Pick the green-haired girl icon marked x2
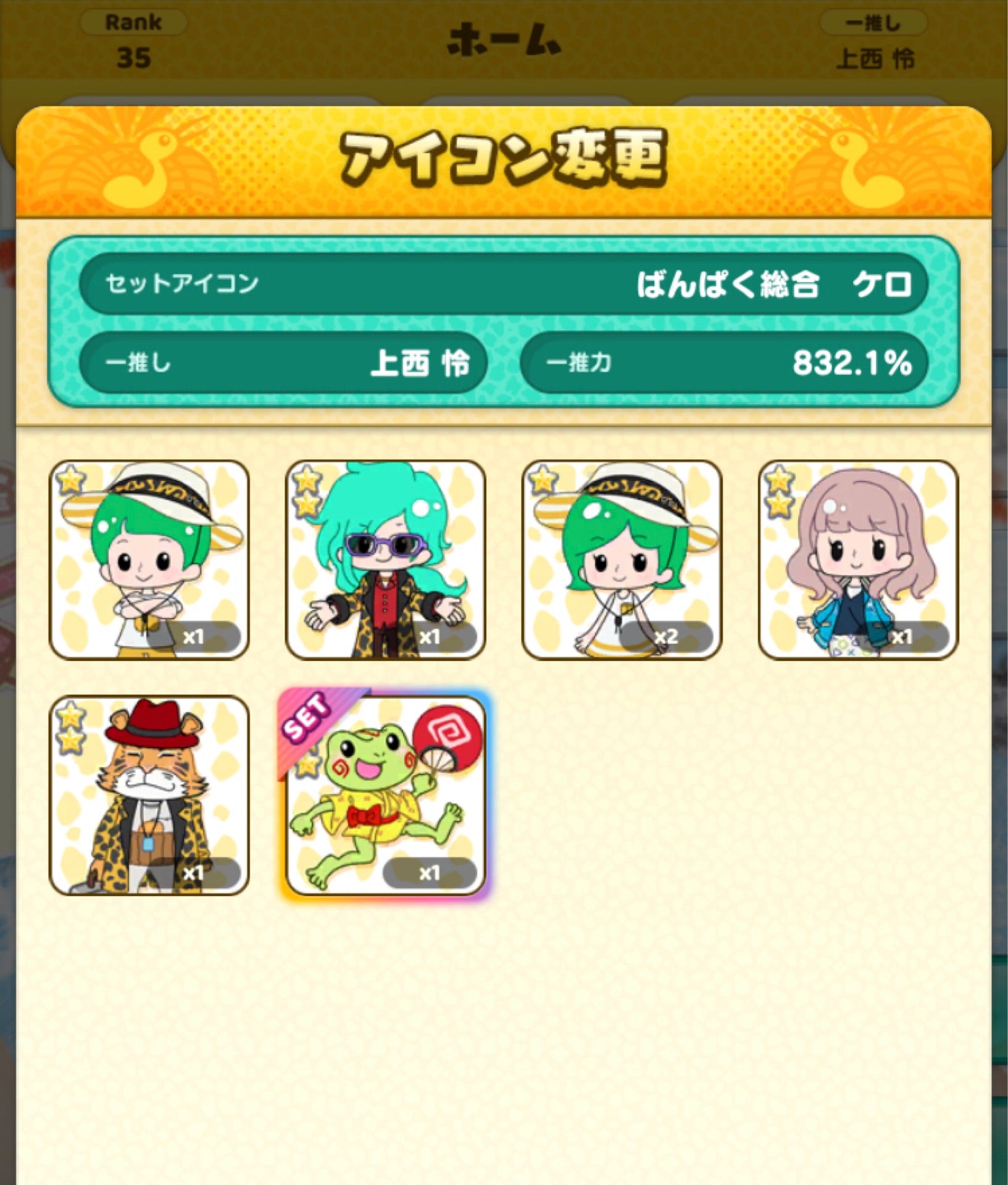Image resolution: width=1008 pixels, height=1185 pixels. pos(622,560)
